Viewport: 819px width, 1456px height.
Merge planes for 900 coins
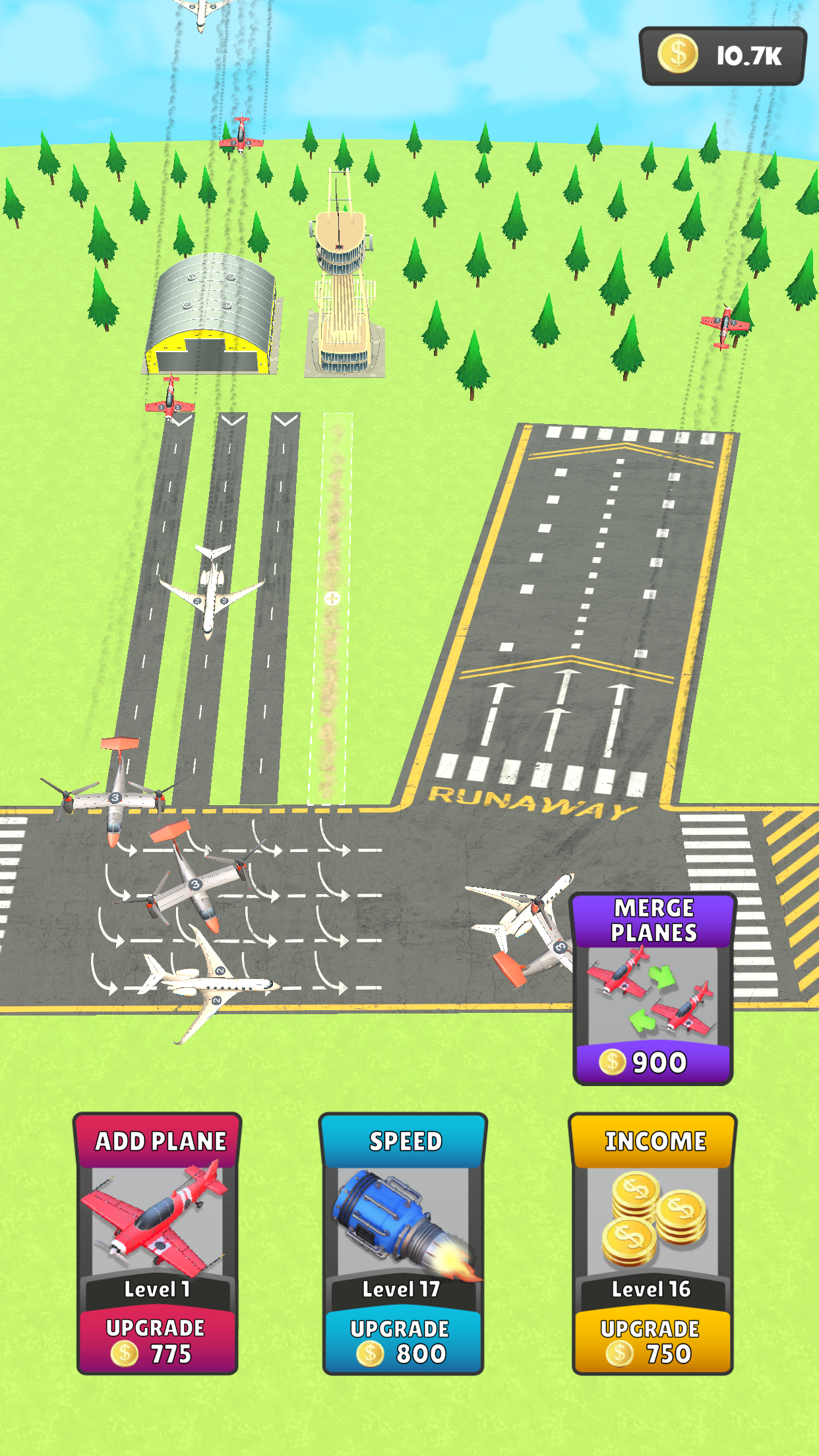(x=652, y=989)
